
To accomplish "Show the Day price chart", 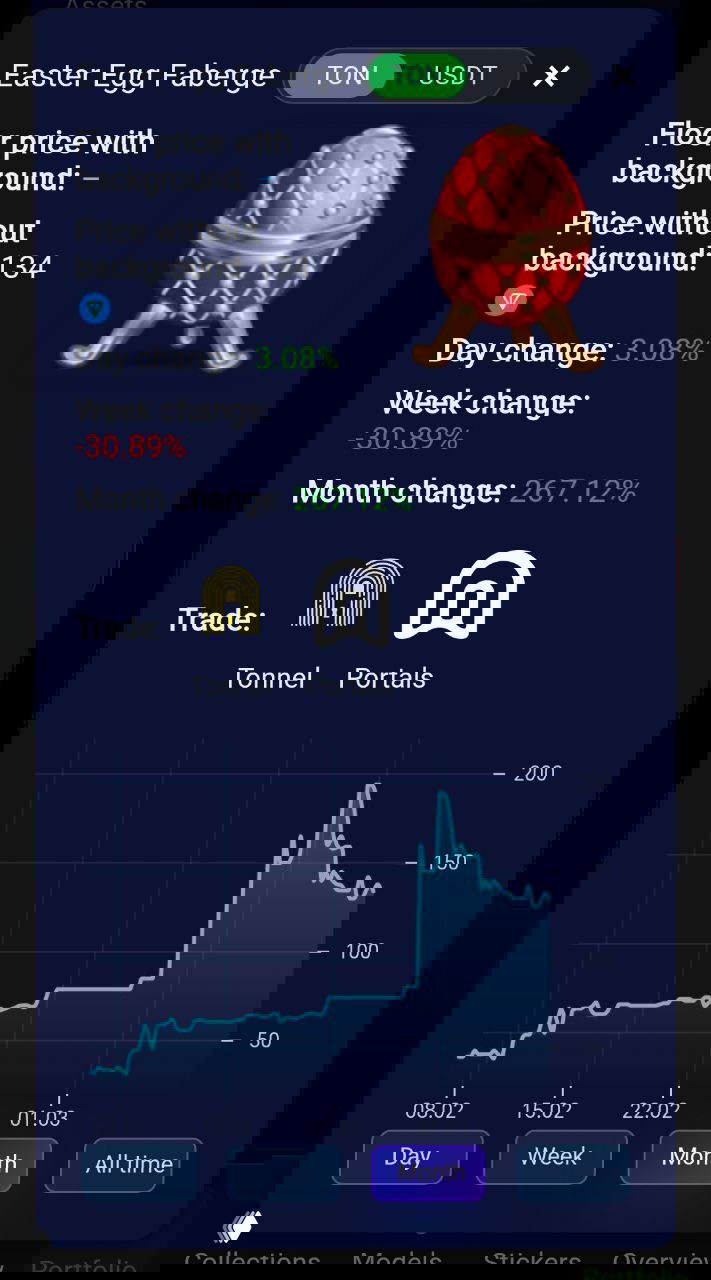I will tap(410, 1157).
